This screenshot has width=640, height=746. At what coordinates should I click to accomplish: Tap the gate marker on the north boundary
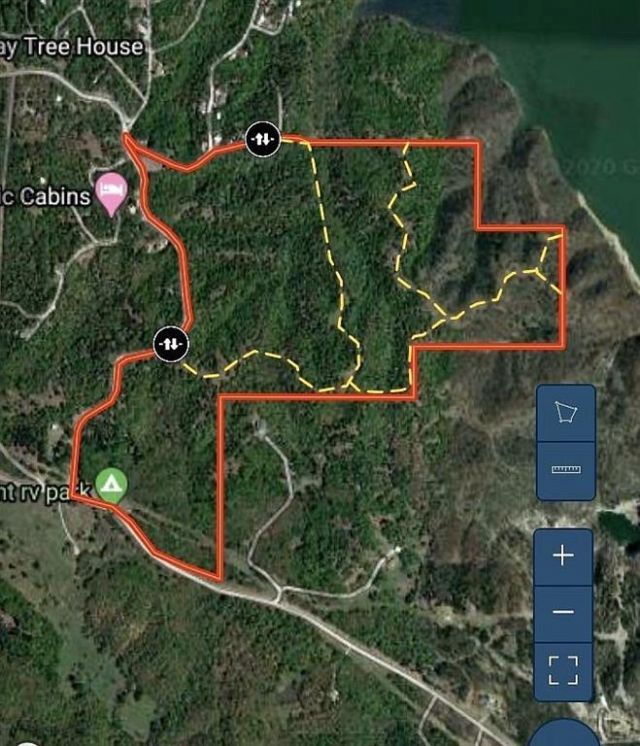point(262,139)
